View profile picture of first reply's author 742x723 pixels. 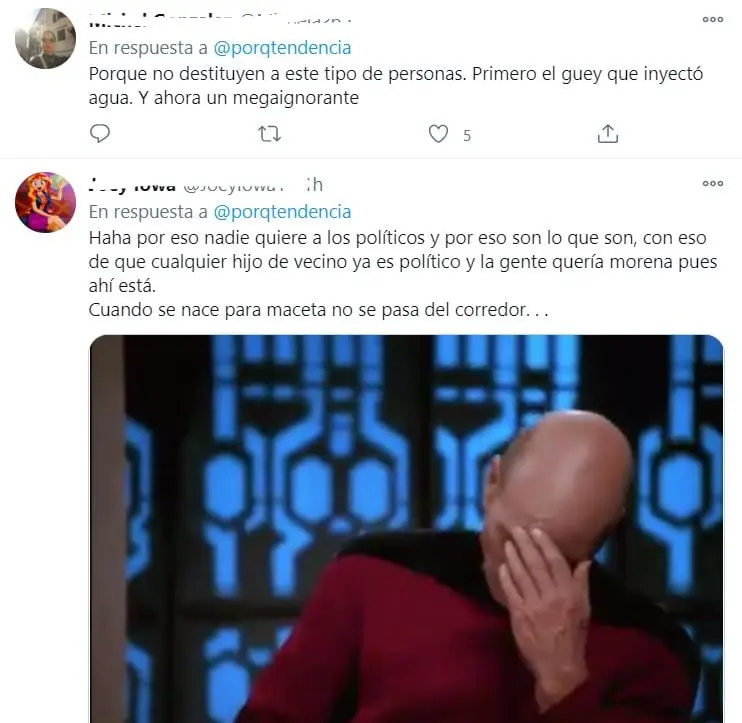click(x=45, y=39)
